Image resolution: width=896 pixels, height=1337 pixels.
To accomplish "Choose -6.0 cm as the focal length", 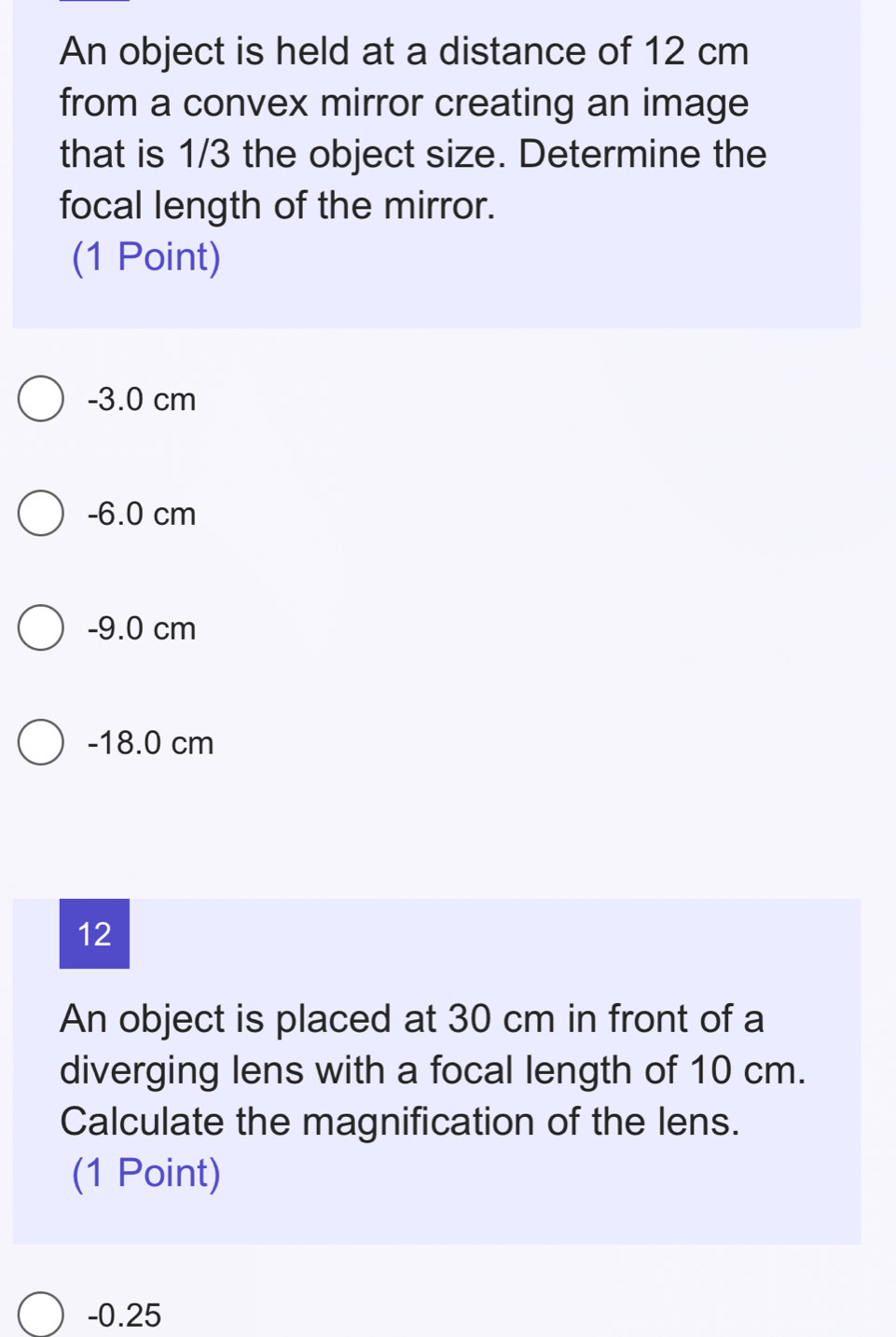I will click(41, 514).
